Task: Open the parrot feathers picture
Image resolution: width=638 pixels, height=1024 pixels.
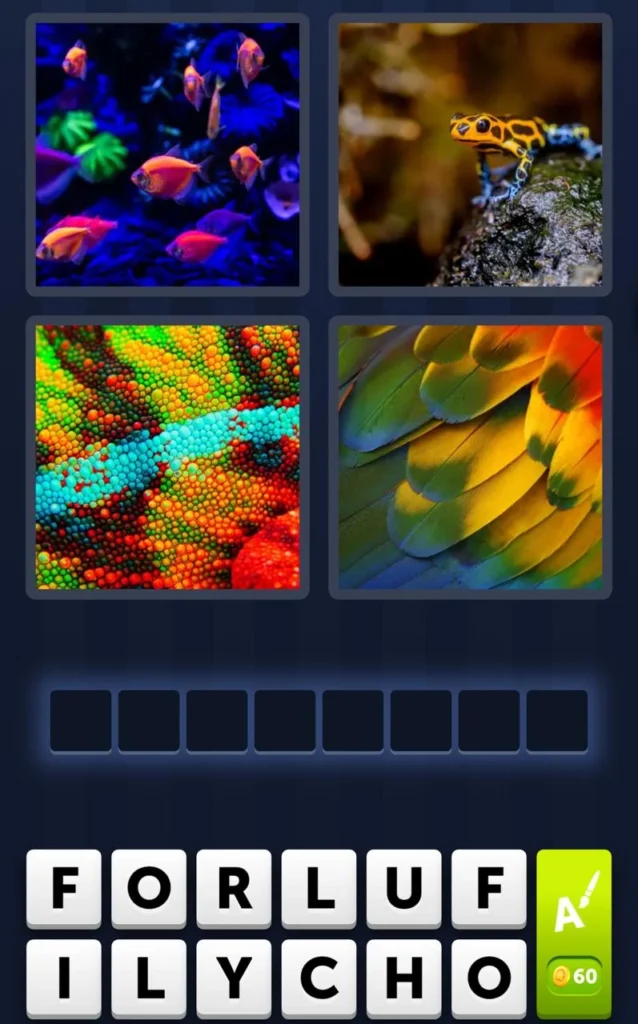Action: [470, 457]
